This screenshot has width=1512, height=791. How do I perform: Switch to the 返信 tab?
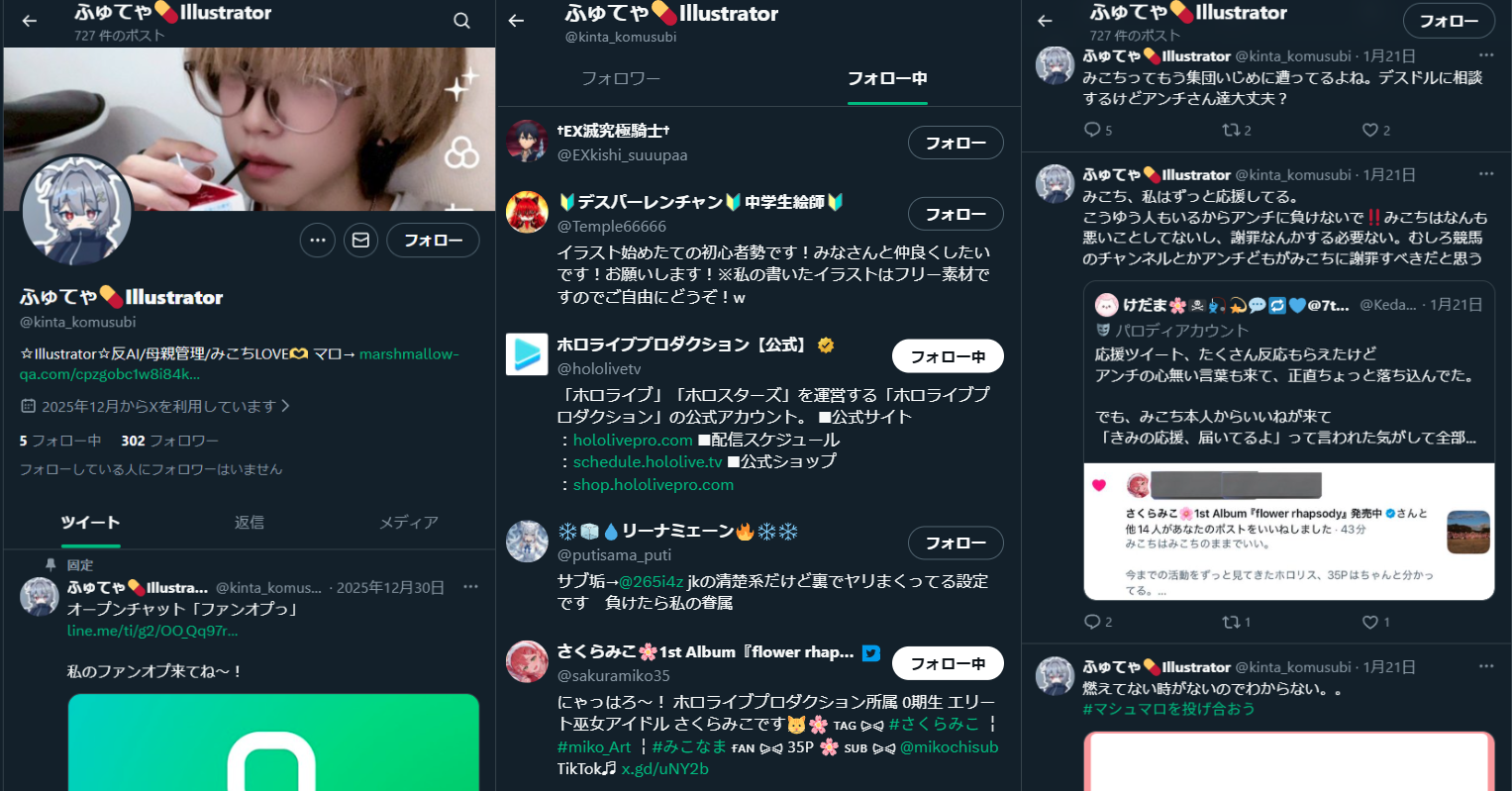point(249,523)
